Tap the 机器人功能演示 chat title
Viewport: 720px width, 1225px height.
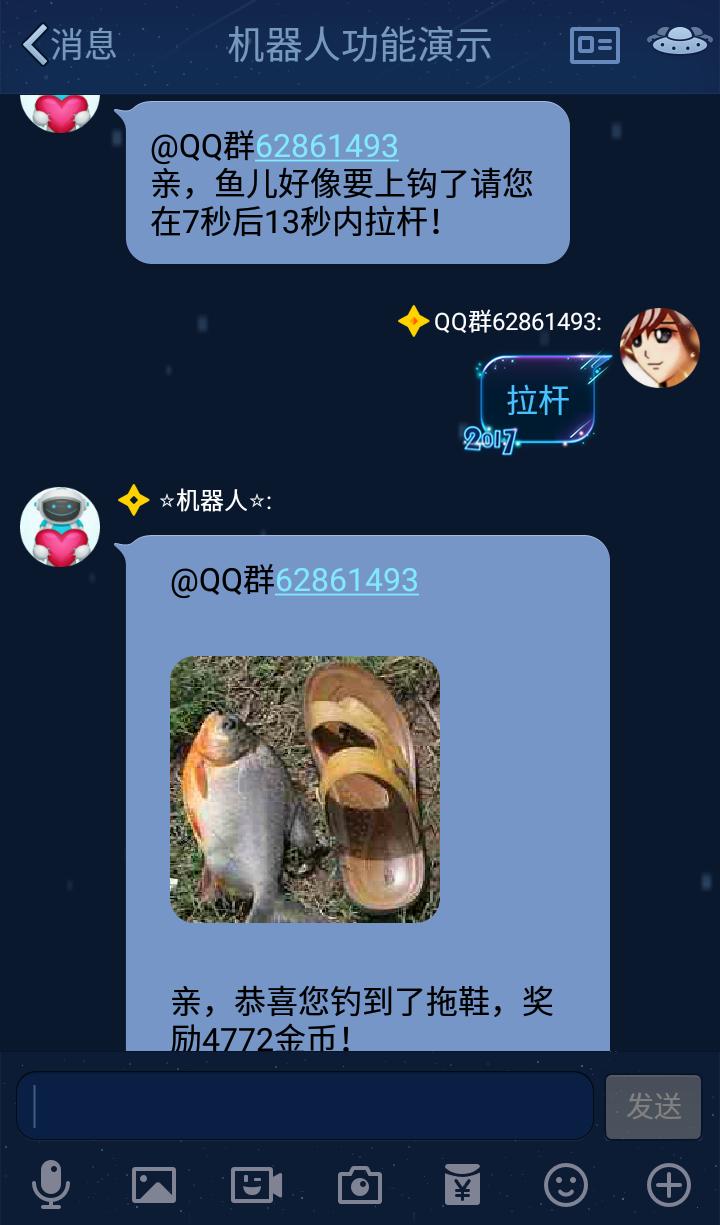coord(360,44)
